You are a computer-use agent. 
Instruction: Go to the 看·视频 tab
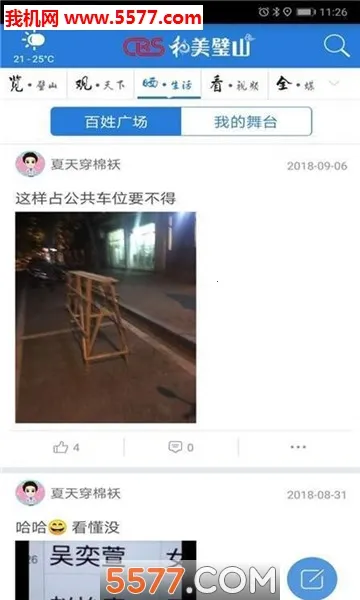tap(234, 84)
